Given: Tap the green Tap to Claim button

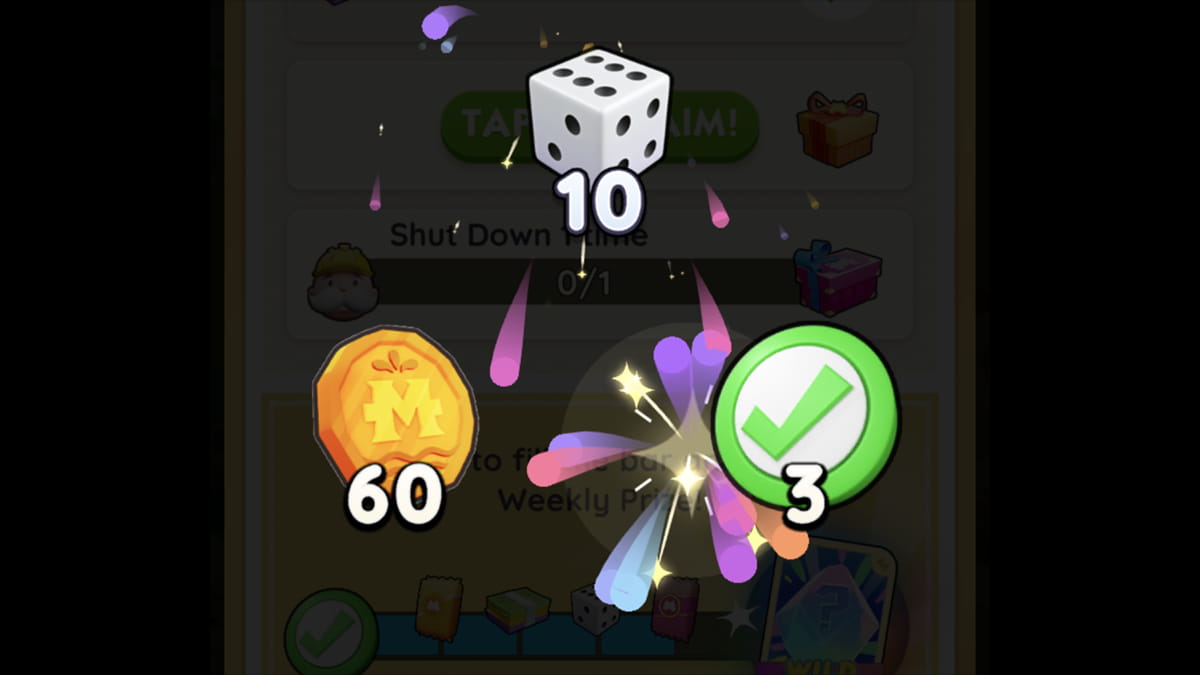Looking at the screenshot, I should tap(700, 125).
